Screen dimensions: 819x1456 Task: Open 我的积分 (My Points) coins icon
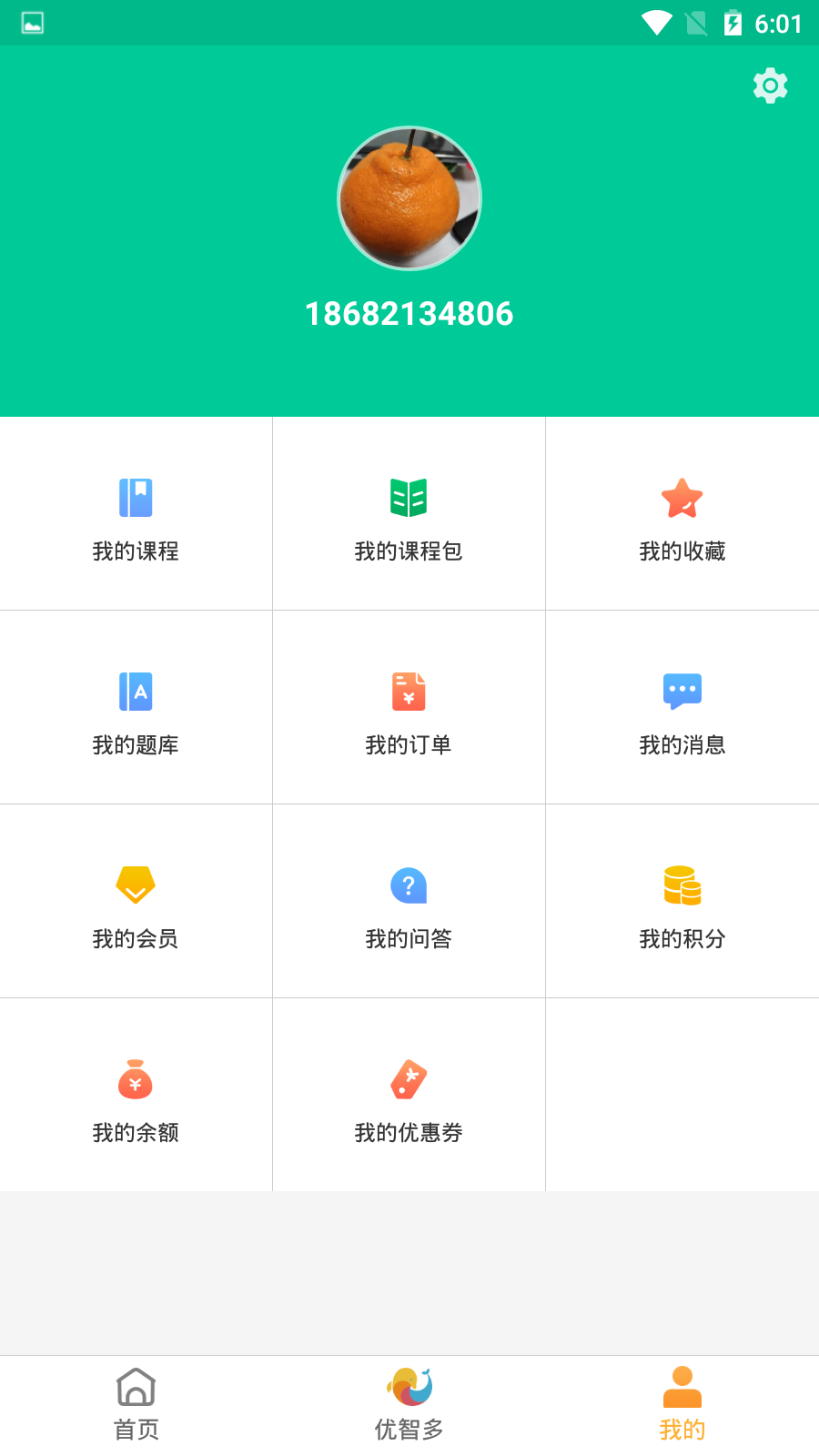[x=682, y=885]
